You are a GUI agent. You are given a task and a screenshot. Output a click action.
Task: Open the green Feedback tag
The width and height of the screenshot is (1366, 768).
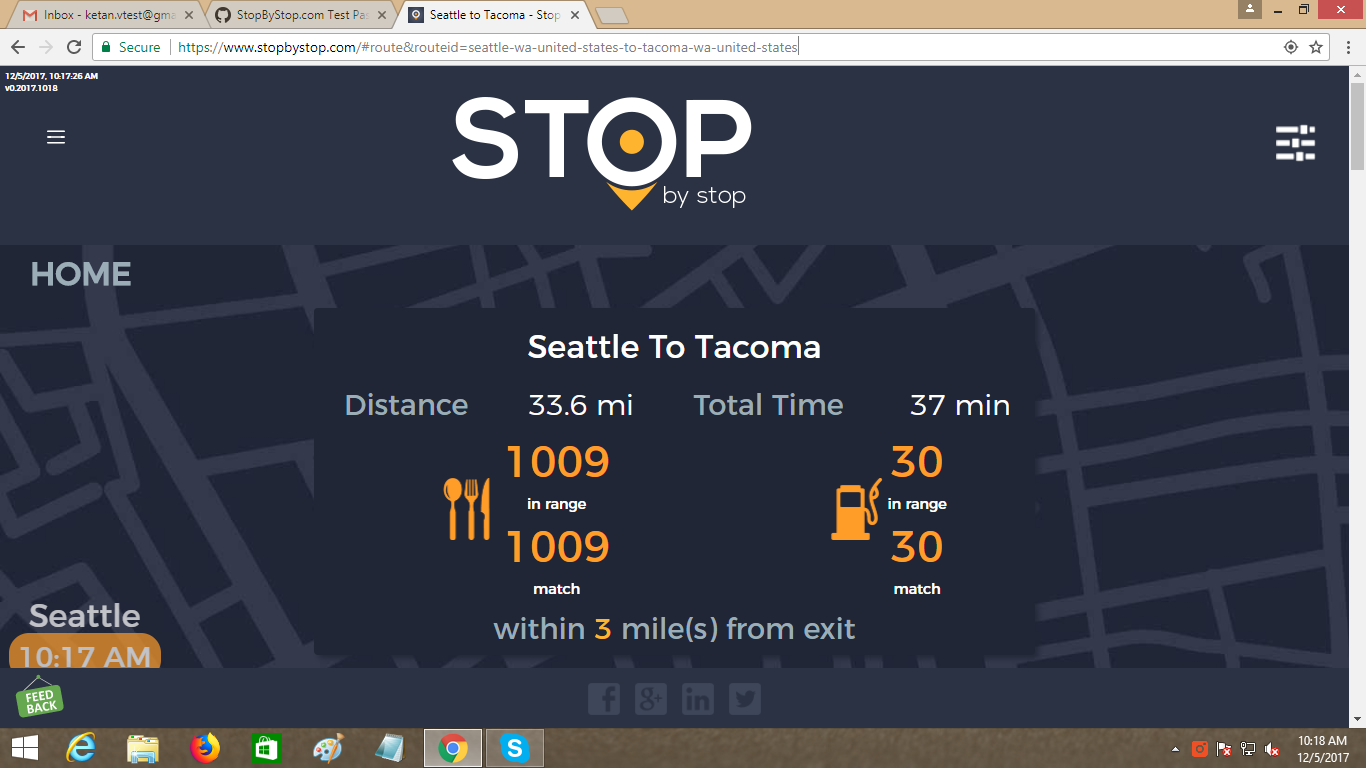40,697
